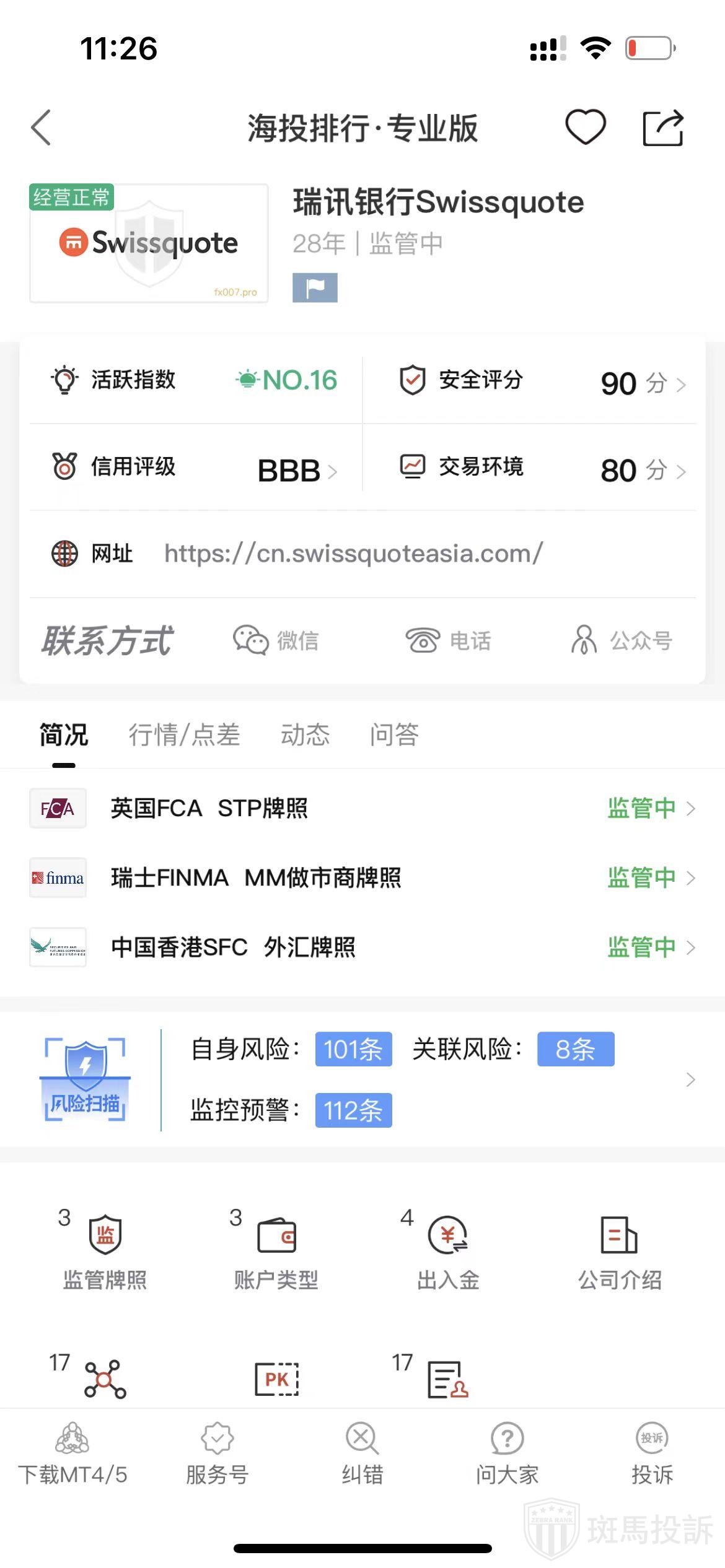Switch to the 动态 tab
The height and width of the screenshot is (1568, 725).
[305, 735]
